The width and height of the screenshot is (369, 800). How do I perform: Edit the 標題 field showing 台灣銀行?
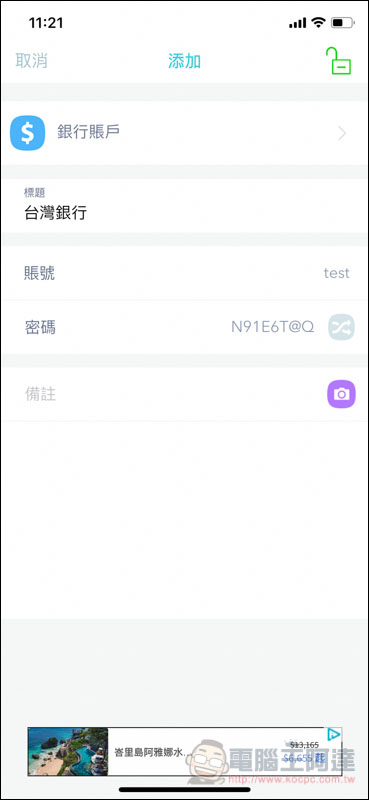pos(184,206)
